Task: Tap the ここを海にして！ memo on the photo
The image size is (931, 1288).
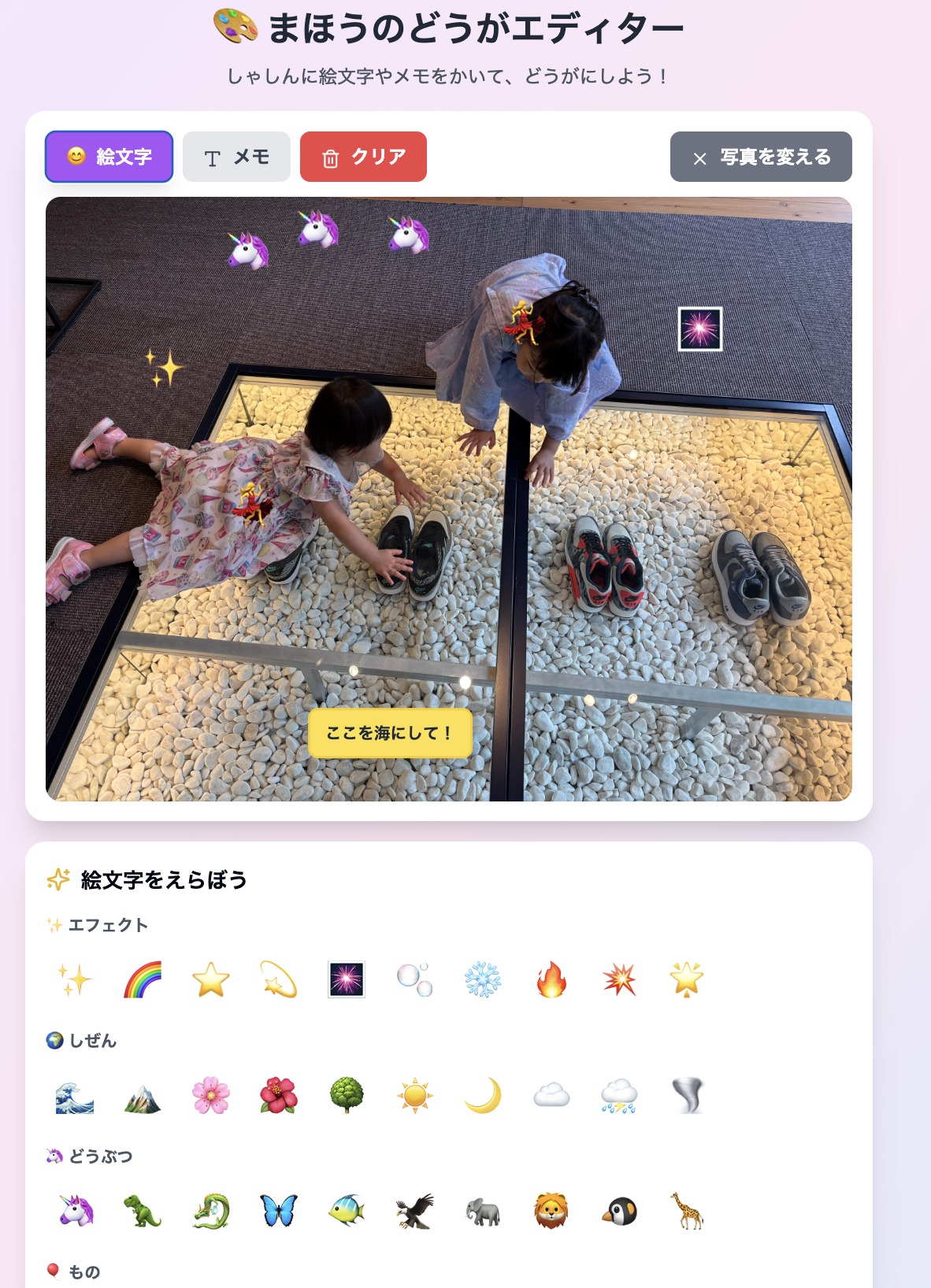Action: tap(390, 733)
